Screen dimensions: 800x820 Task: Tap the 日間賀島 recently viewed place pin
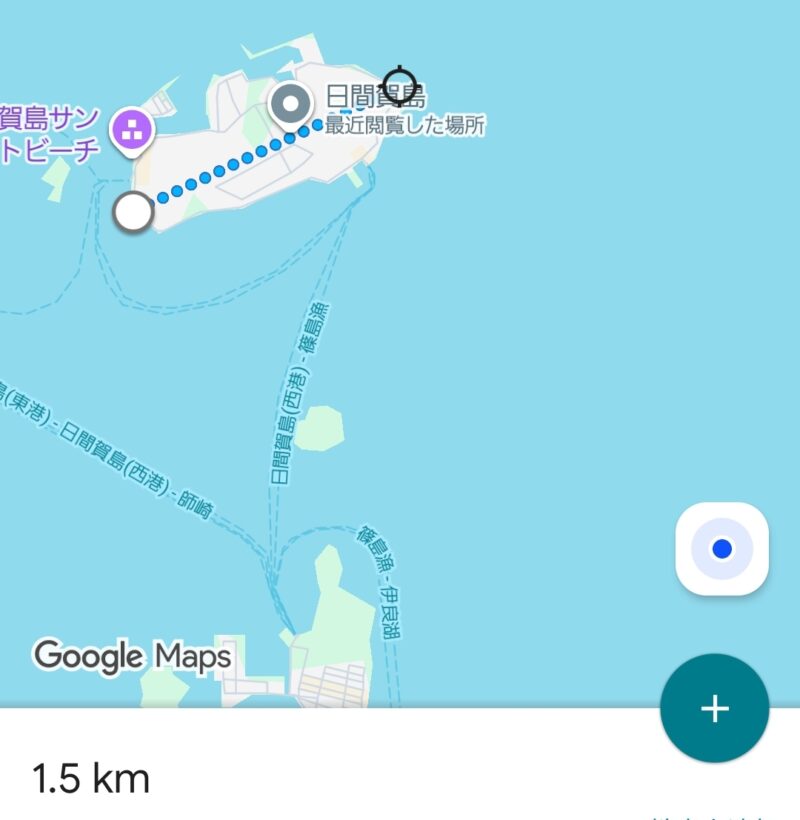(x=291, y=103)
